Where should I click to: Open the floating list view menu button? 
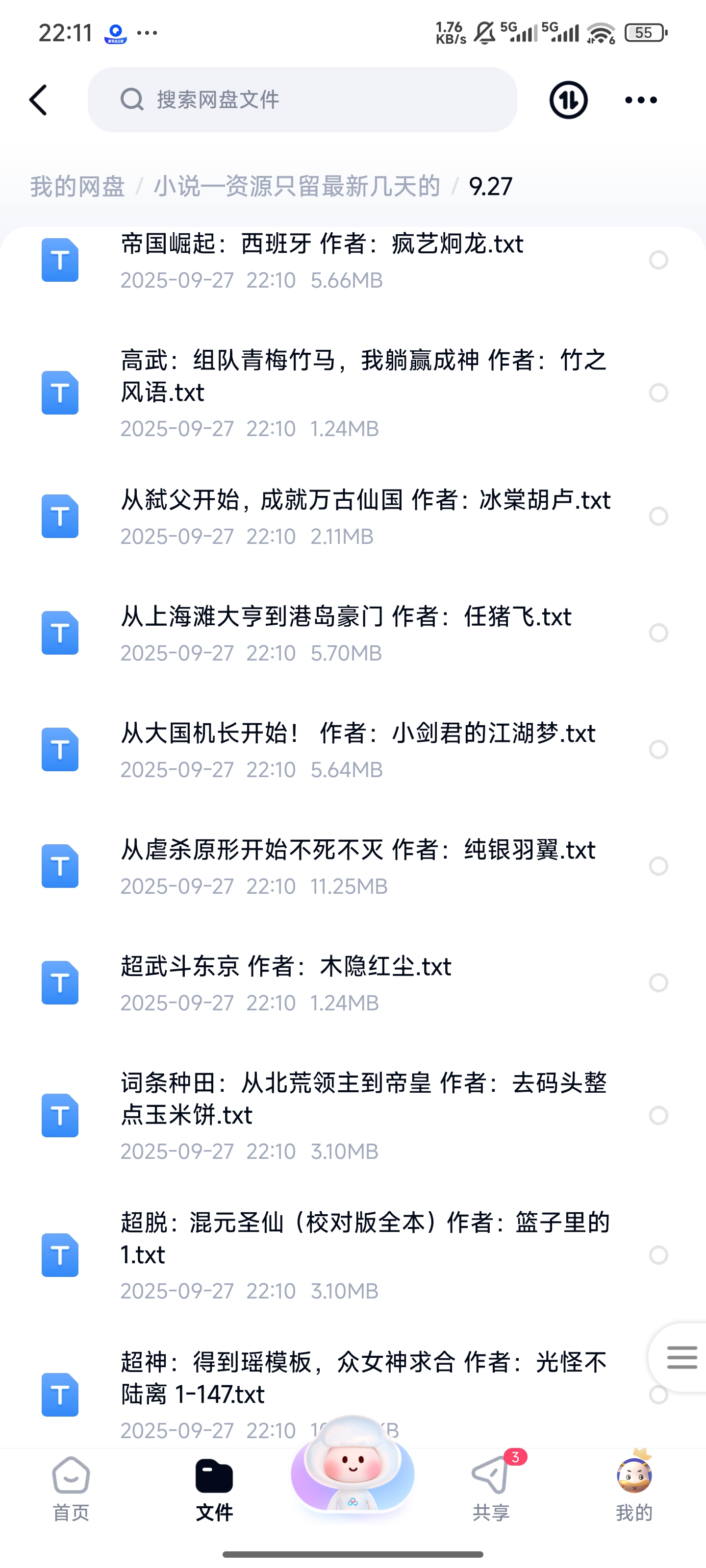681,1357
